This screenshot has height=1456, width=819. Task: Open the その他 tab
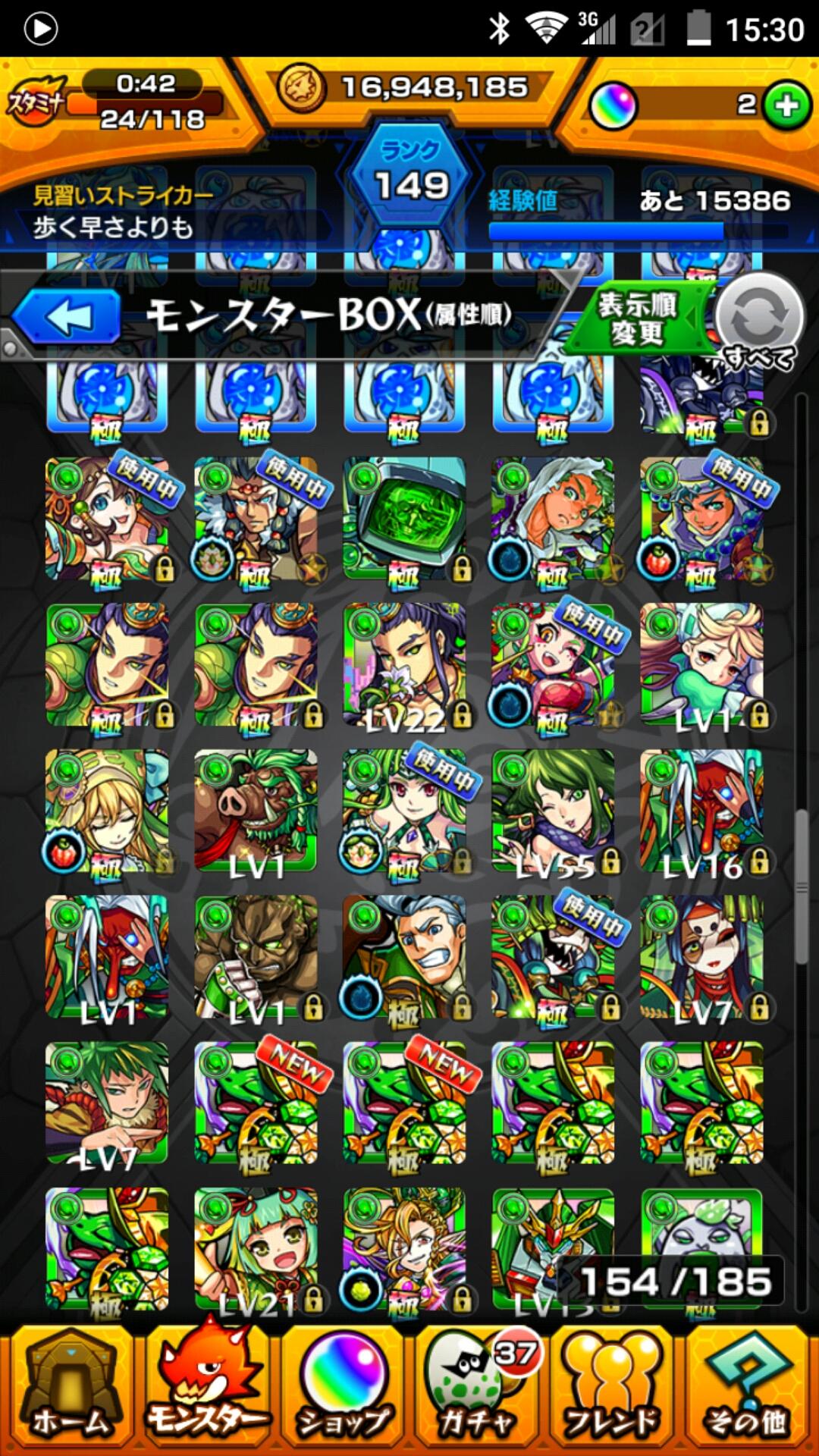749,1388
